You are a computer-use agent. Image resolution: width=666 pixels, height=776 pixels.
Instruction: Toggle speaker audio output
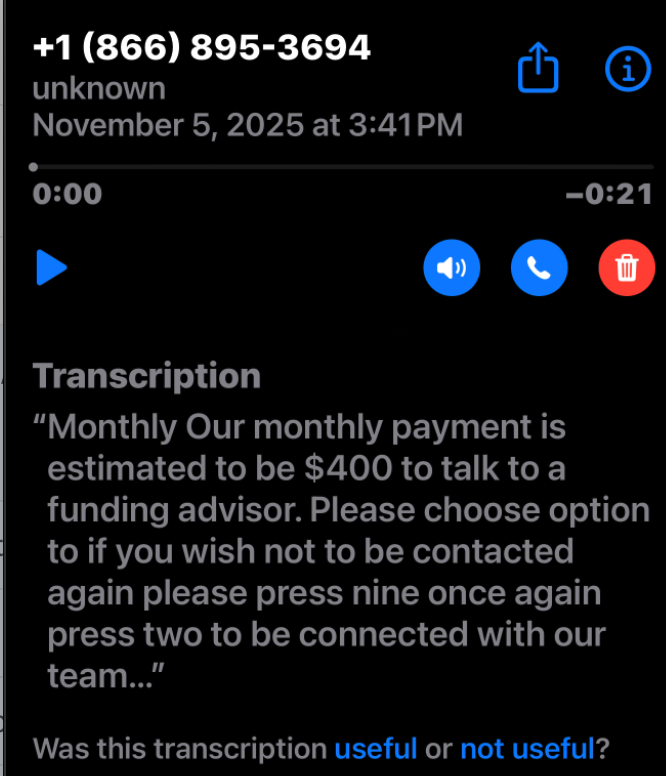tap(452, 268)
